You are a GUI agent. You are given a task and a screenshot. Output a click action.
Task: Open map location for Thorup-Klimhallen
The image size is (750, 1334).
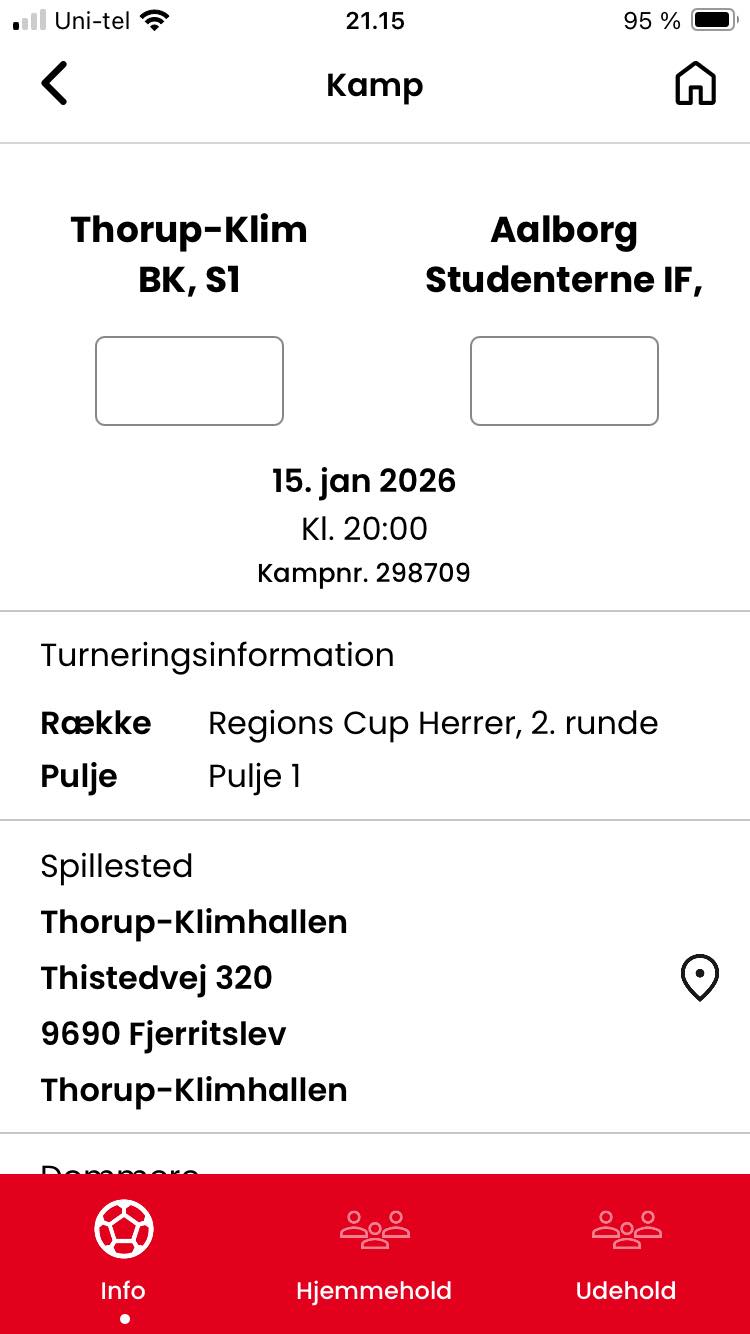click(699, 977)
